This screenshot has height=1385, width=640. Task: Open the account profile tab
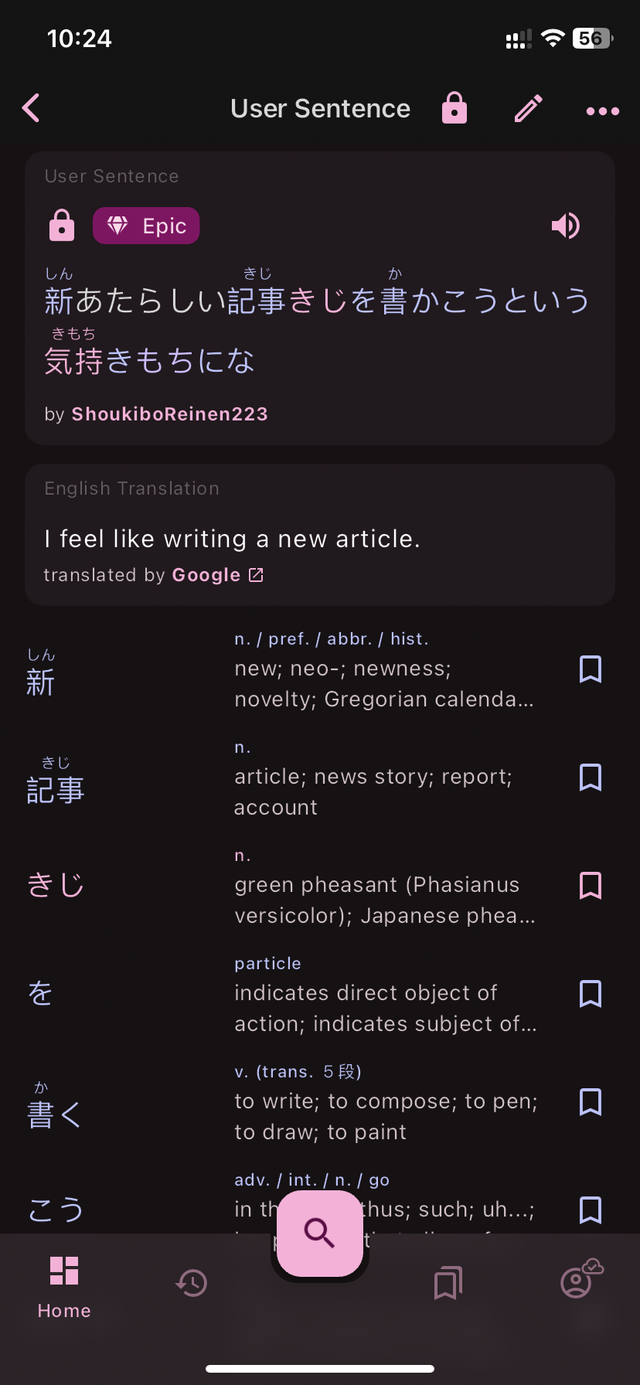point(576,1281)
